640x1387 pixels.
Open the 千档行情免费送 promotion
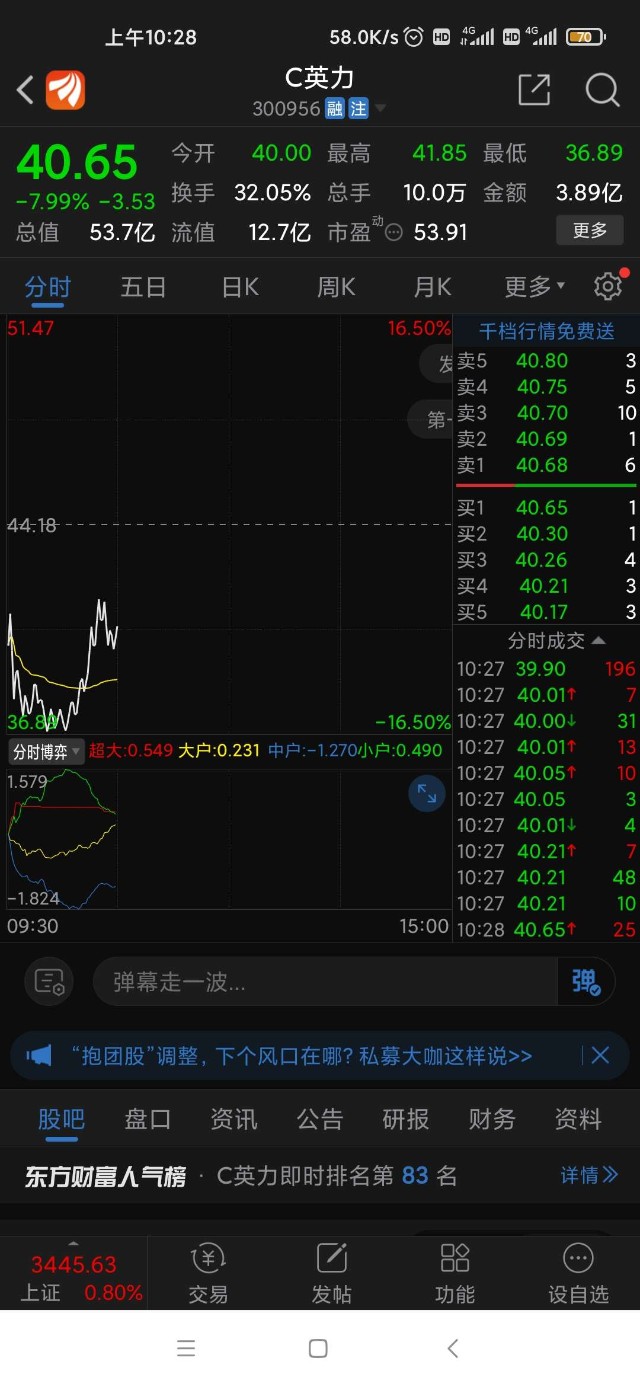coord(546,331)
